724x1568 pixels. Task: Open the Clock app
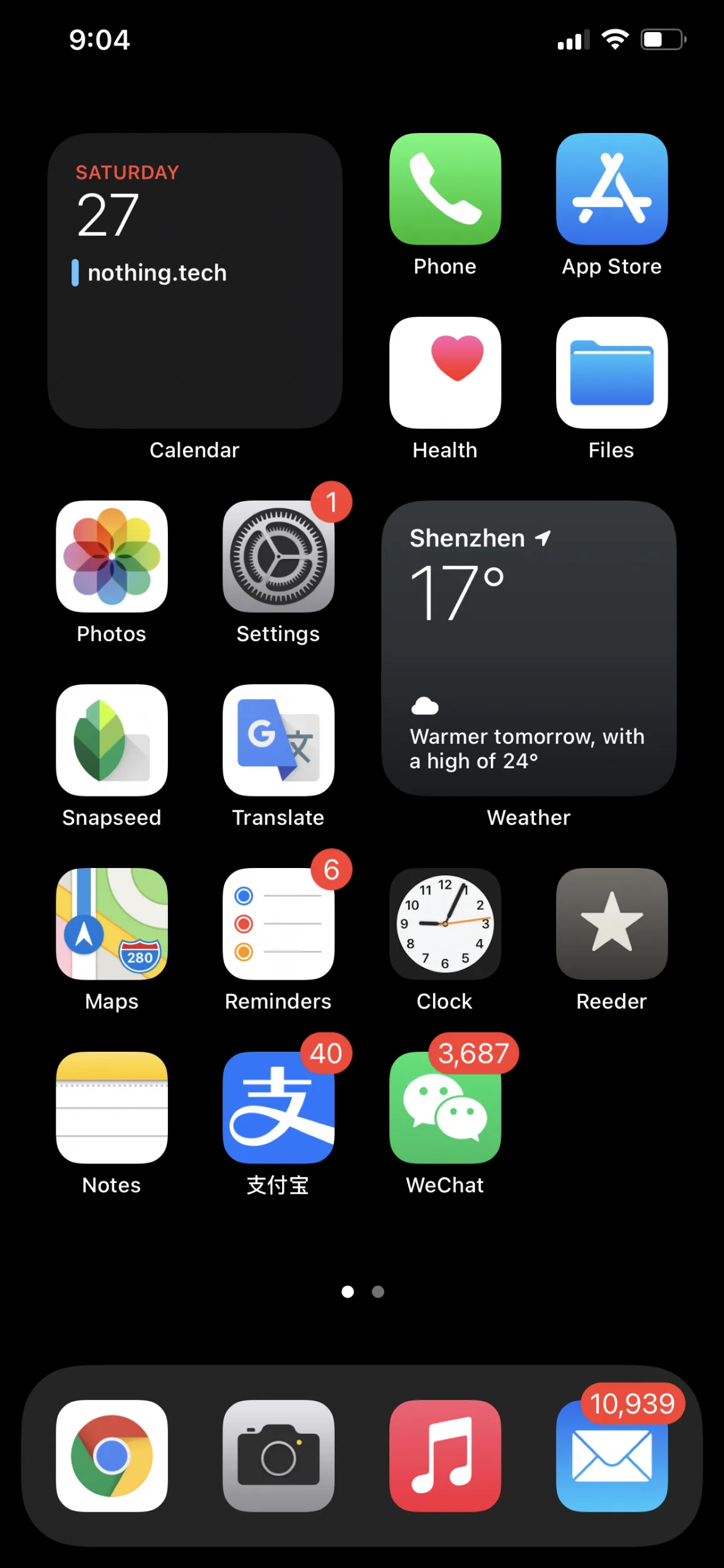tap(445, 924)
